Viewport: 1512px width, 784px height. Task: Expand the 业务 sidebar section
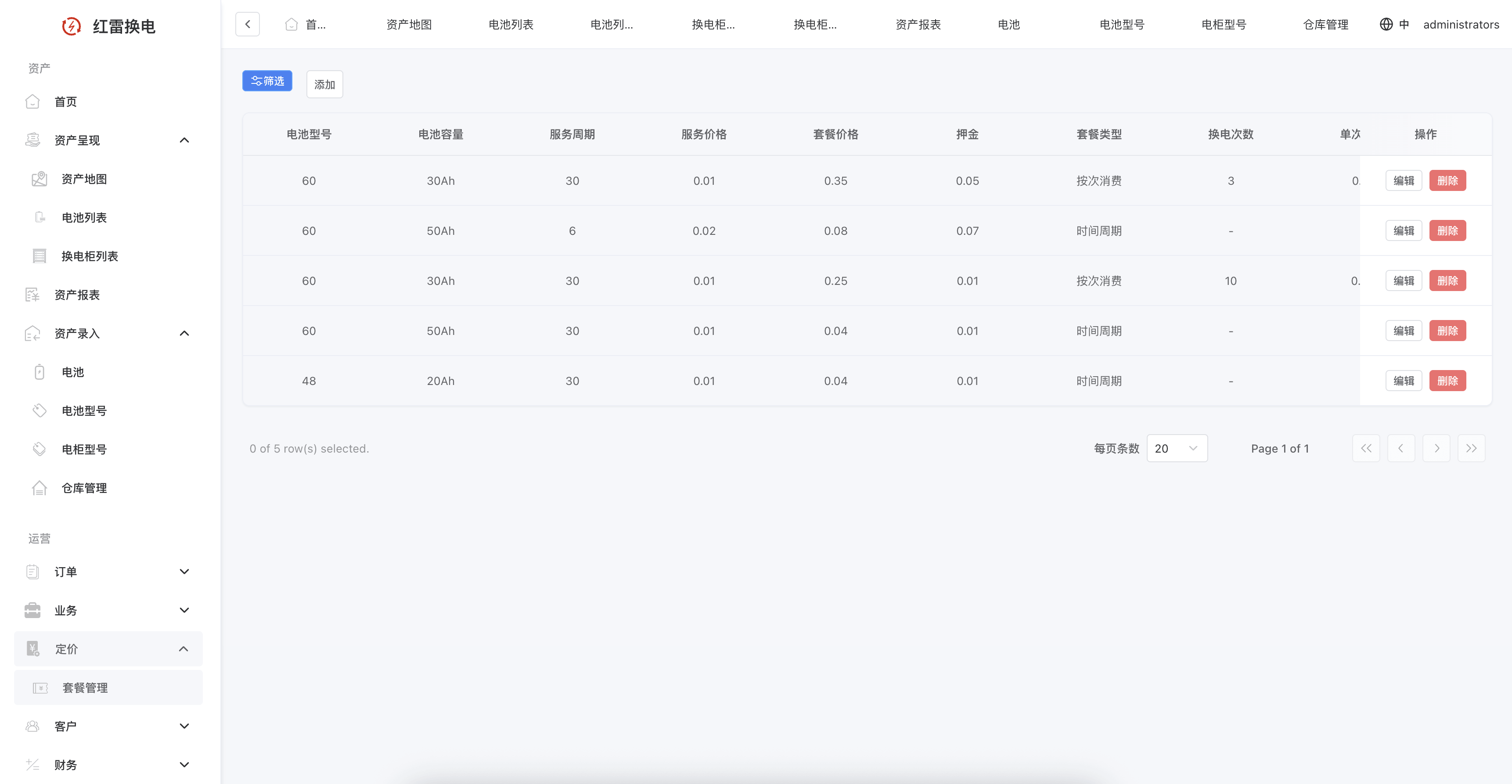[x=184, y=610]
